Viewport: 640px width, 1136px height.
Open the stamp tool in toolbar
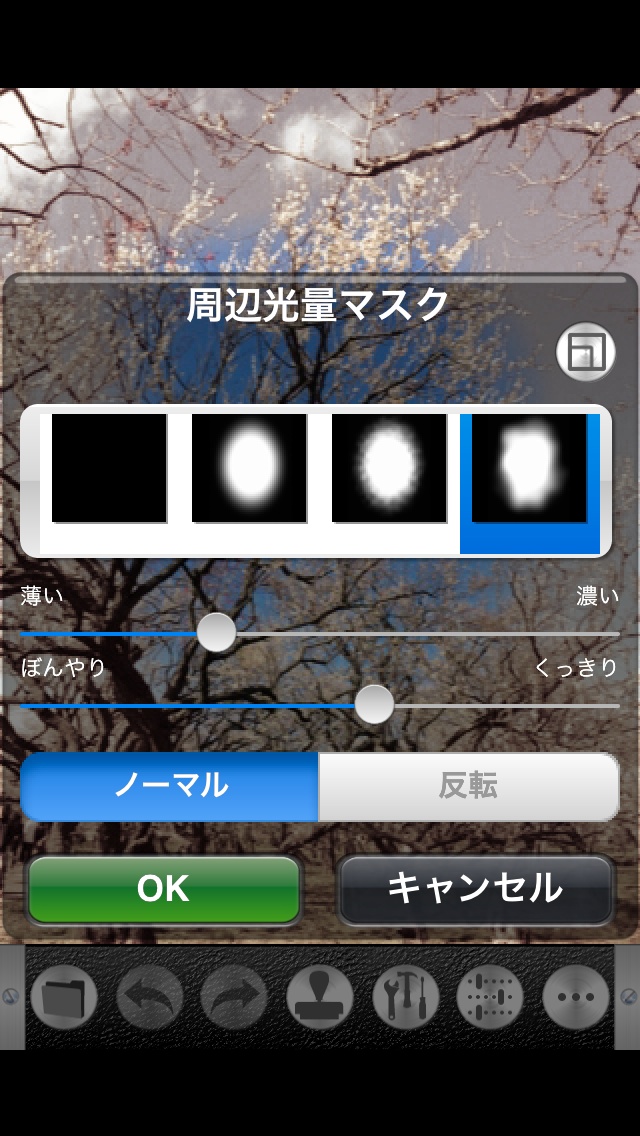point(320,997)
